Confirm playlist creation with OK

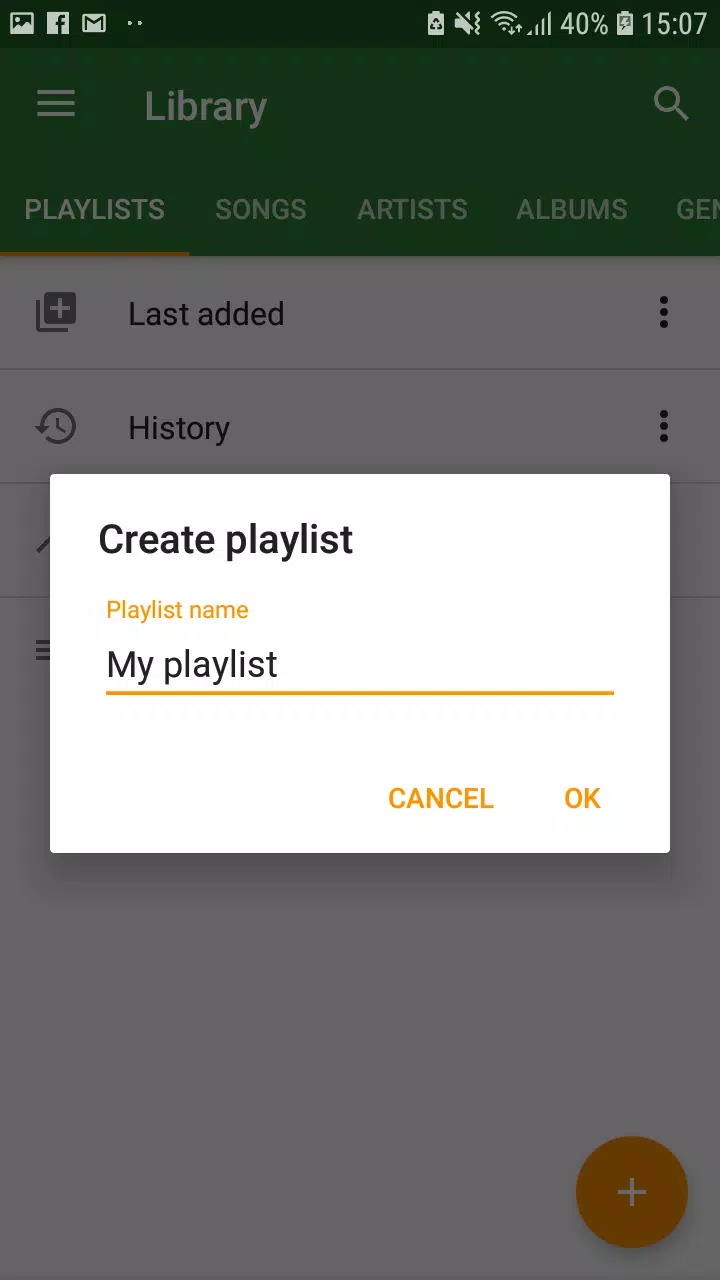[x=582, y=798]
